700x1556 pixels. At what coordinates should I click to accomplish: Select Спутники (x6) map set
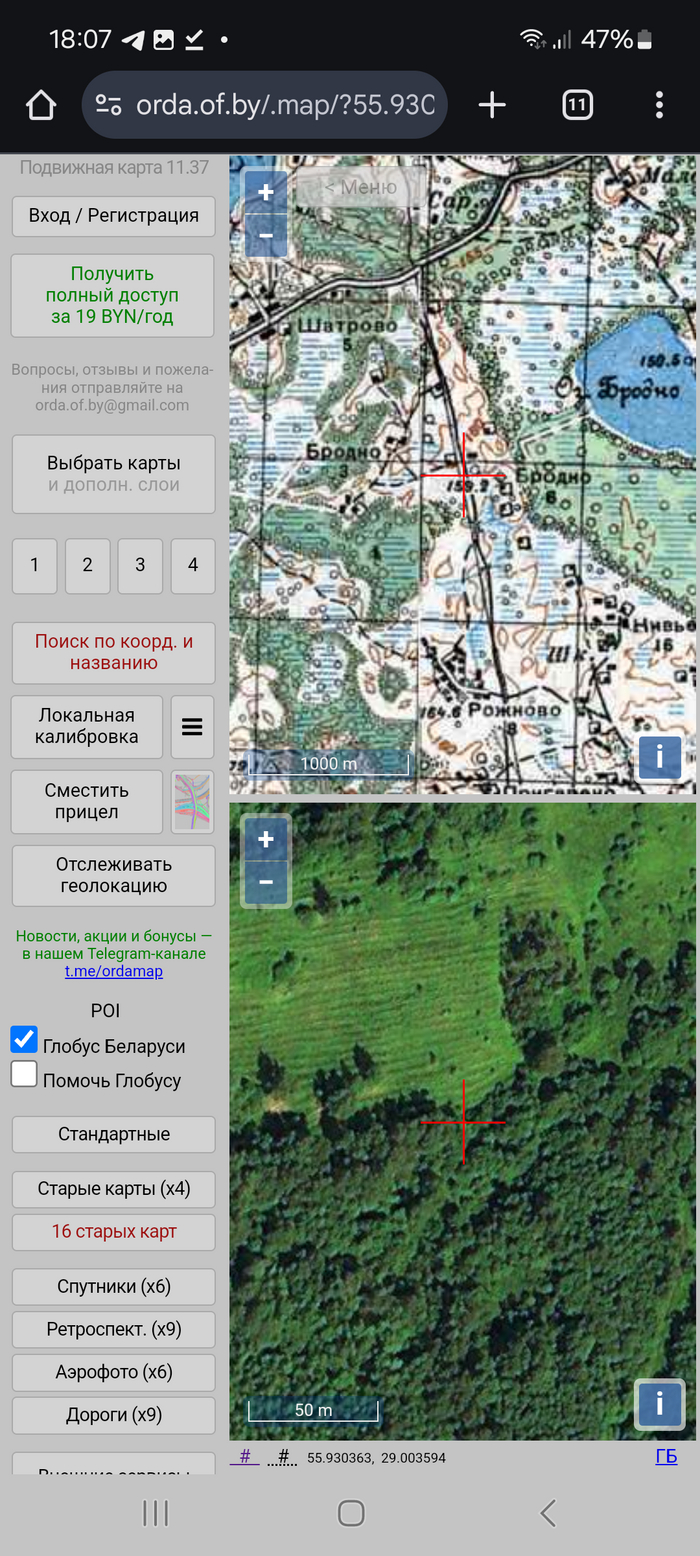tap(113, 1286)
